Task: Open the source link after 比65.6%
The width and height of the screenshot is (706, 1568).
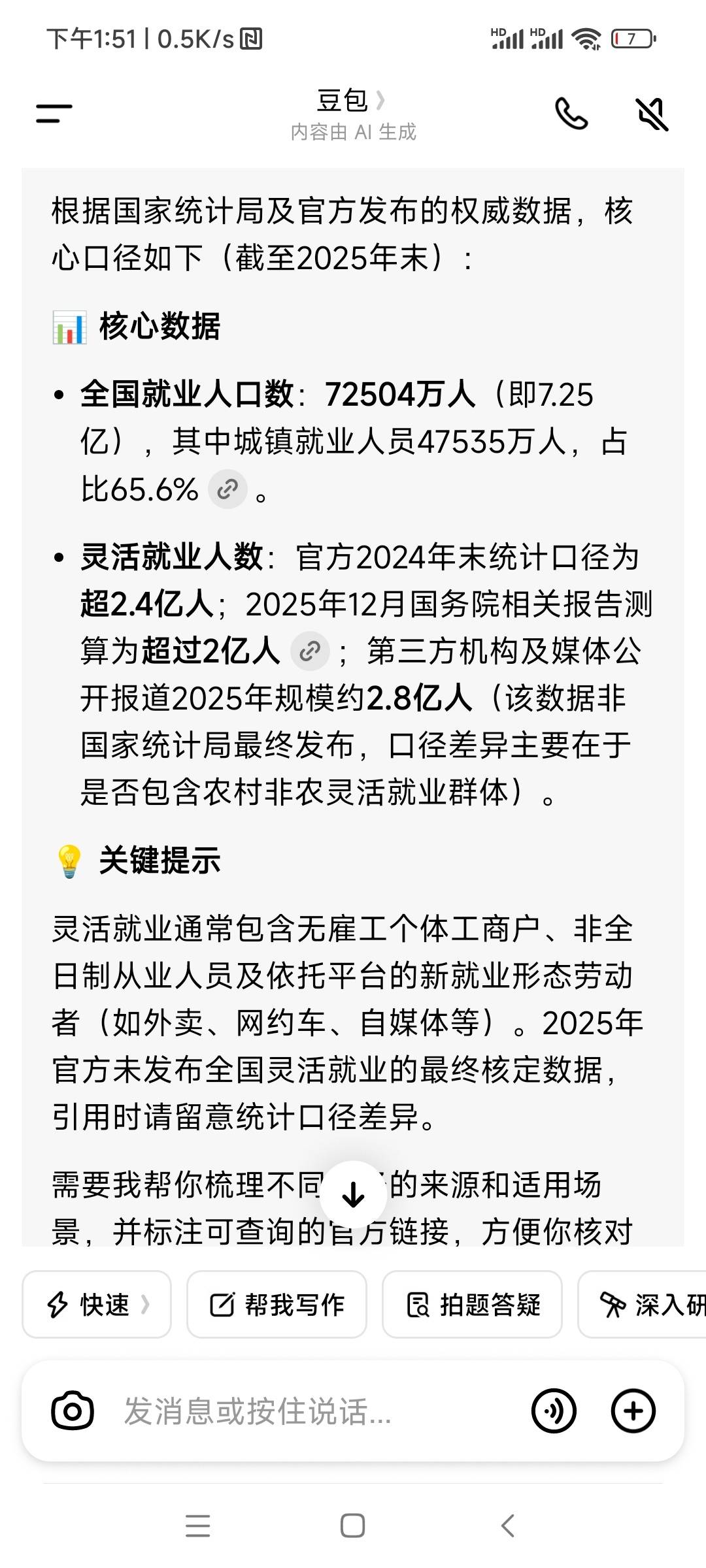Action: coord(227,489)
